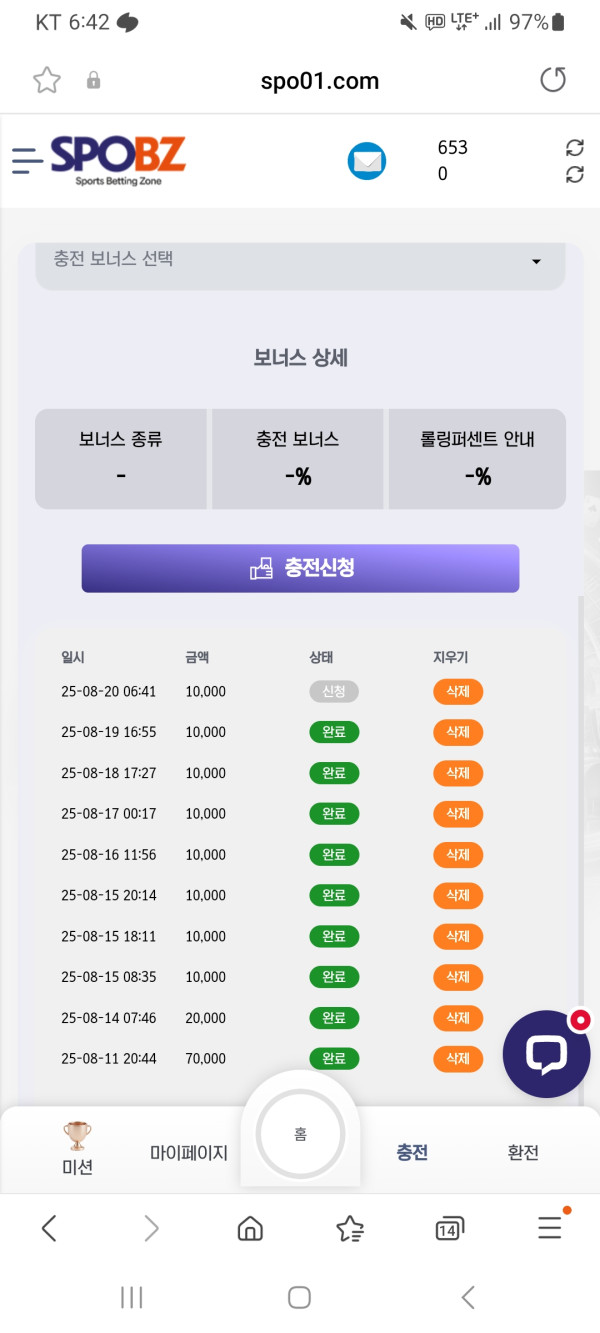Image resolution: width=600 pixels, height=1333 pixels.
Task: Remove the 25-08-14 07:46 record
Action: pyautogui.click(x=458, y=1018)
